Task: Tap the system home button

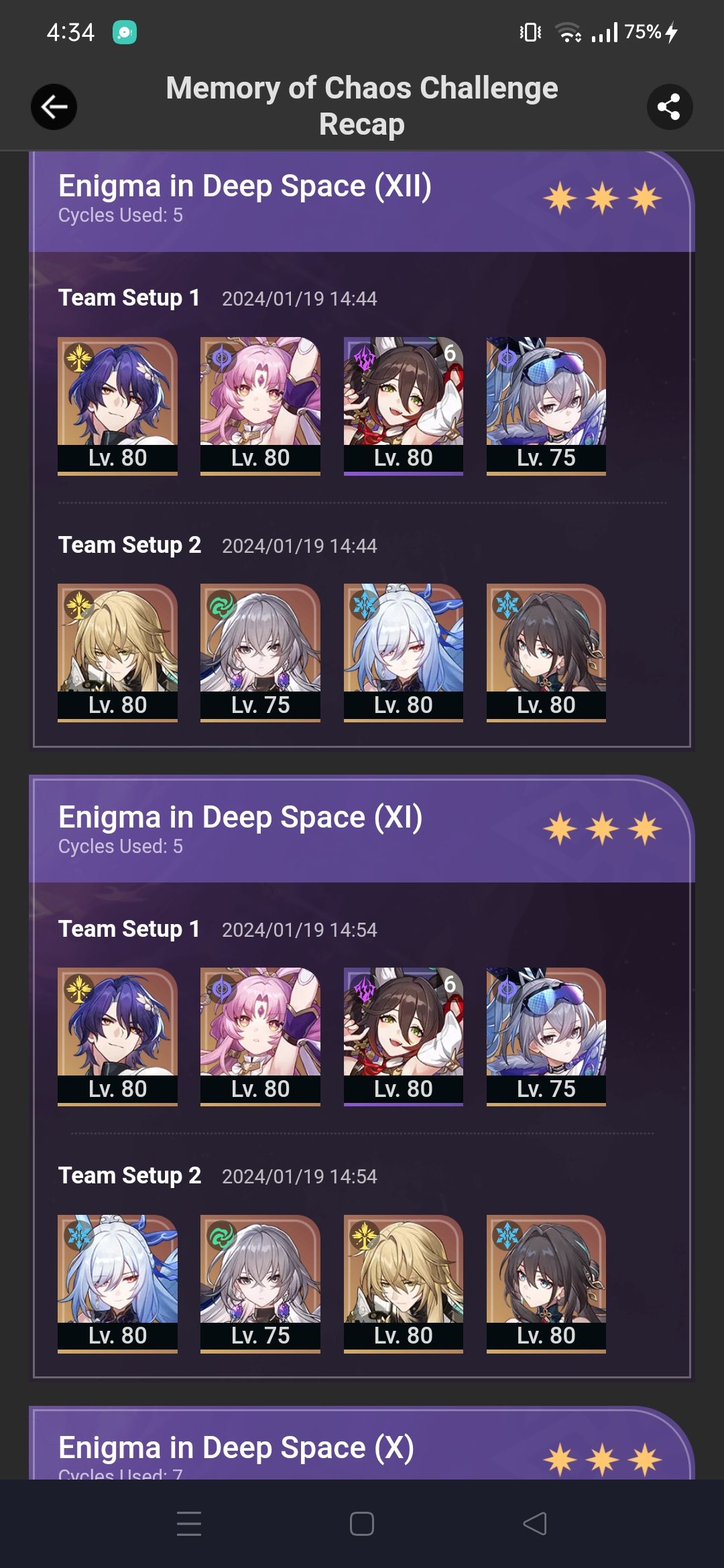Action: point(362,1524)
